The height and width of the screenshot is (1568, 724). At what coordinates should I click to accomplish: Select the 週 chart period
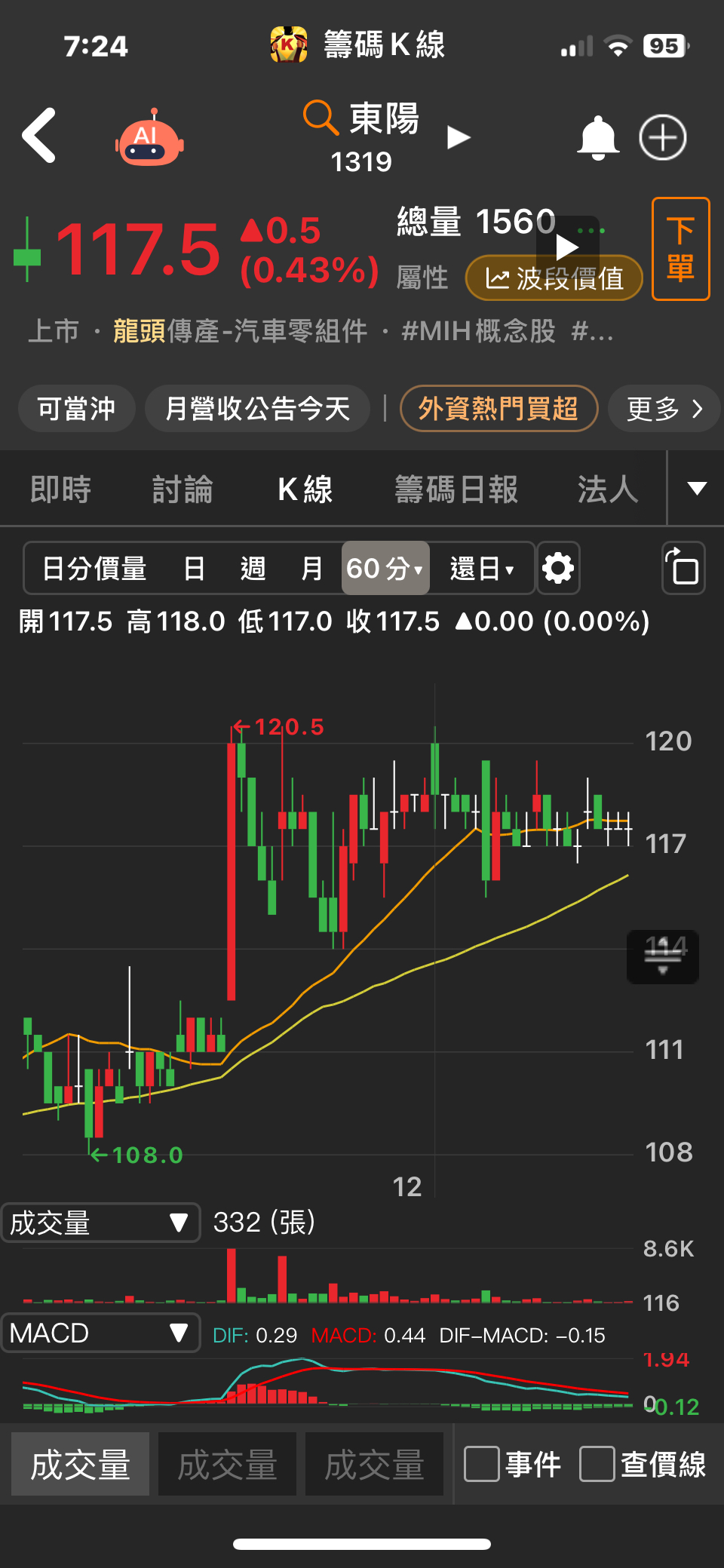tap(253, 569)
